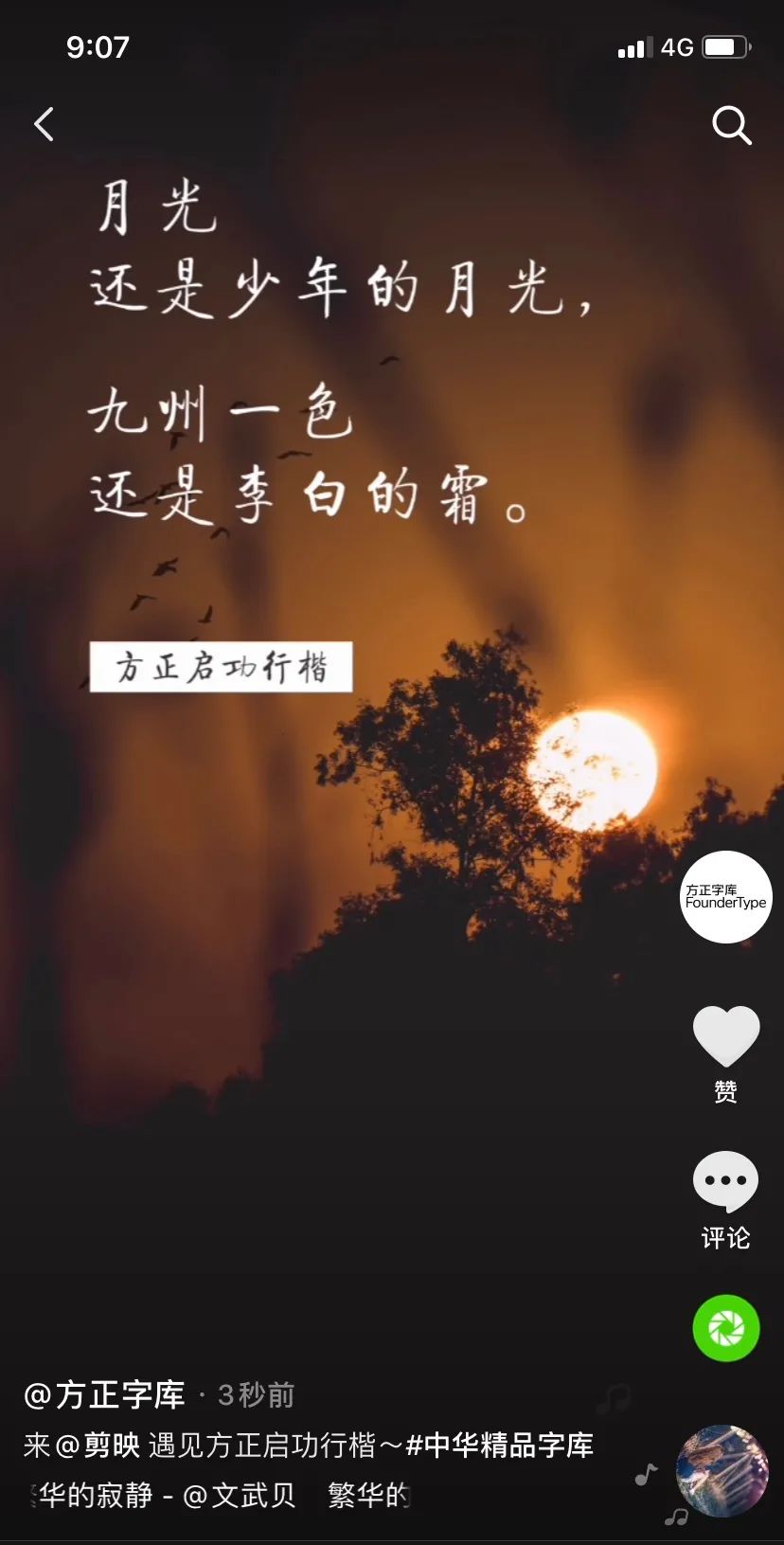Open the comments bubble
The width and height of the screenshot is (784, 1545).
[726, 1181]
